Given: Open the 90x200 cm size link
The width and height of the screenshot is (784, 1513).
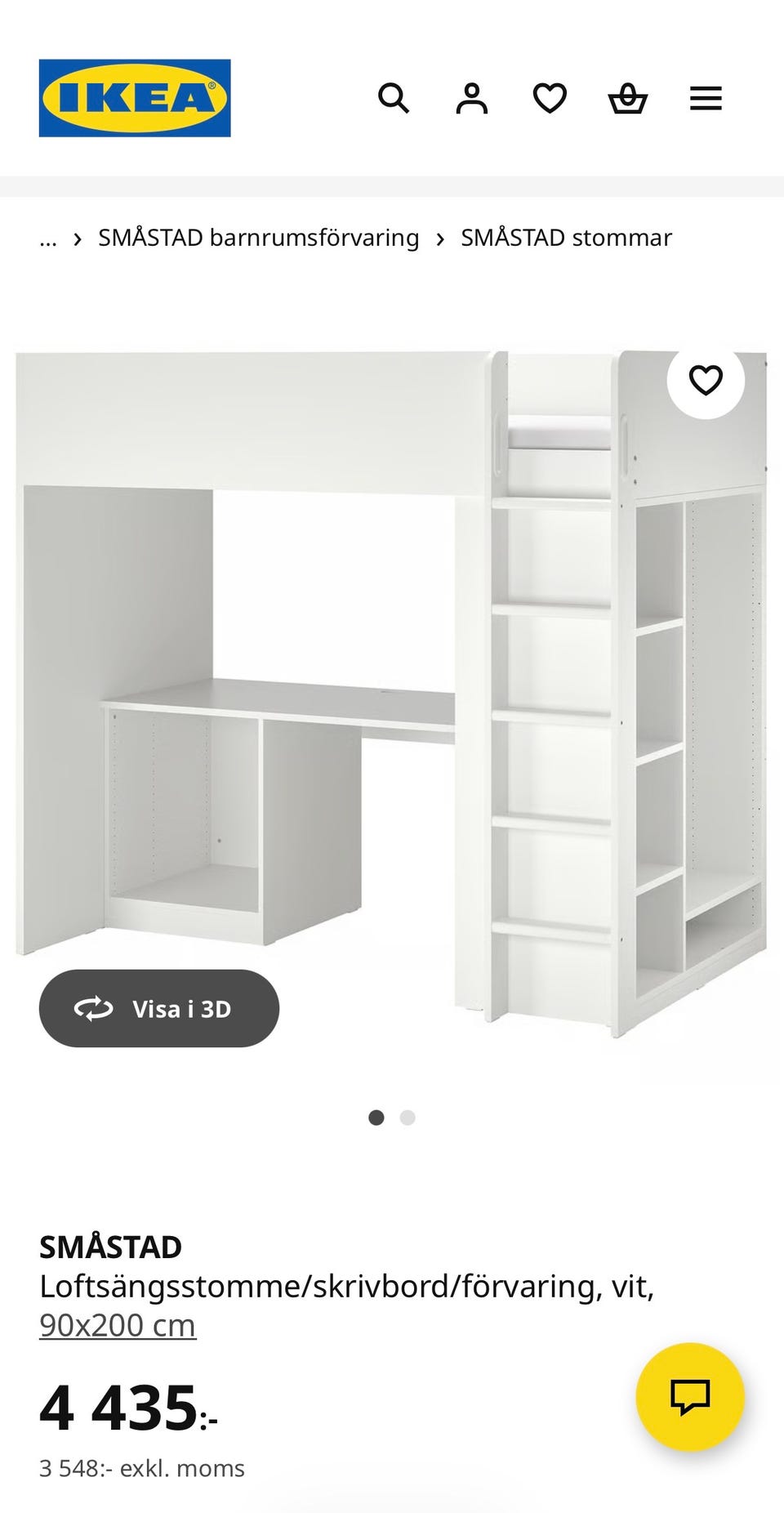Looking at the screenshot, I should click(x=118, y=1325).
